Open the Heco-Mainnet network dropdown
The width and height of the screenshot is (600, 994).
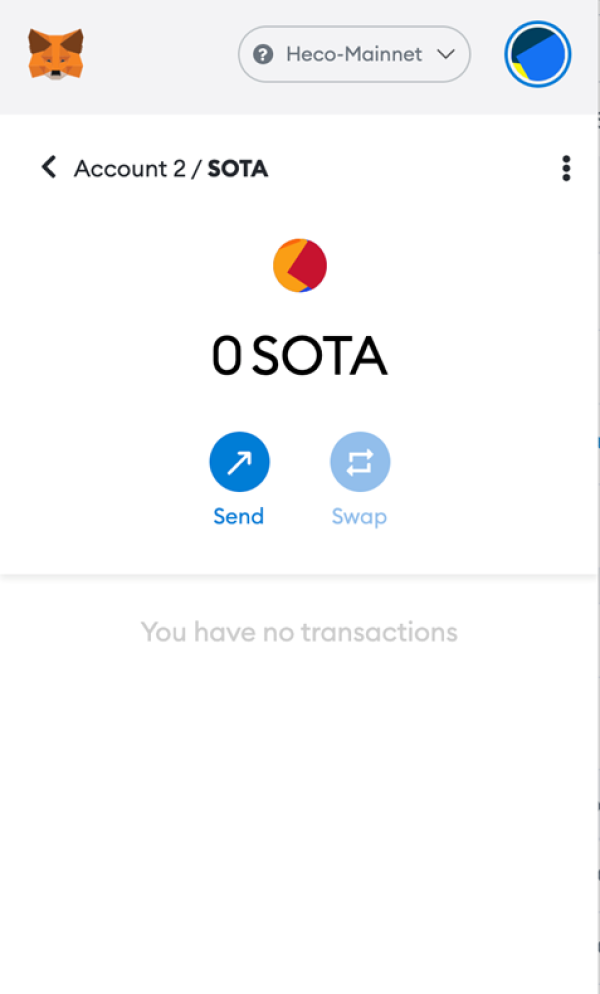[354, 54]
